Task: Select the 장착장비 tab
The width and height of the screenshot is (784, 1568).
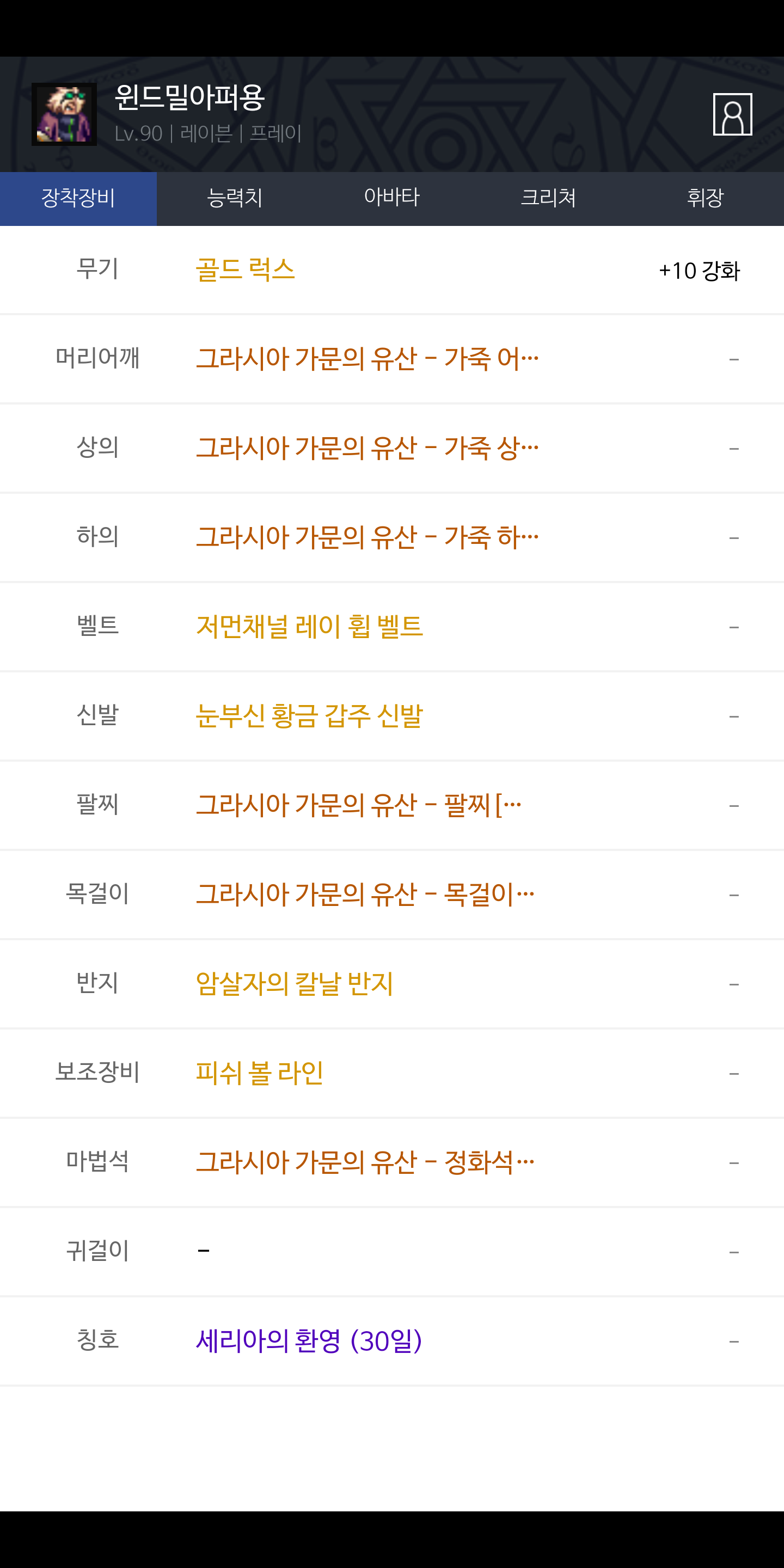Action: [78, 198]
